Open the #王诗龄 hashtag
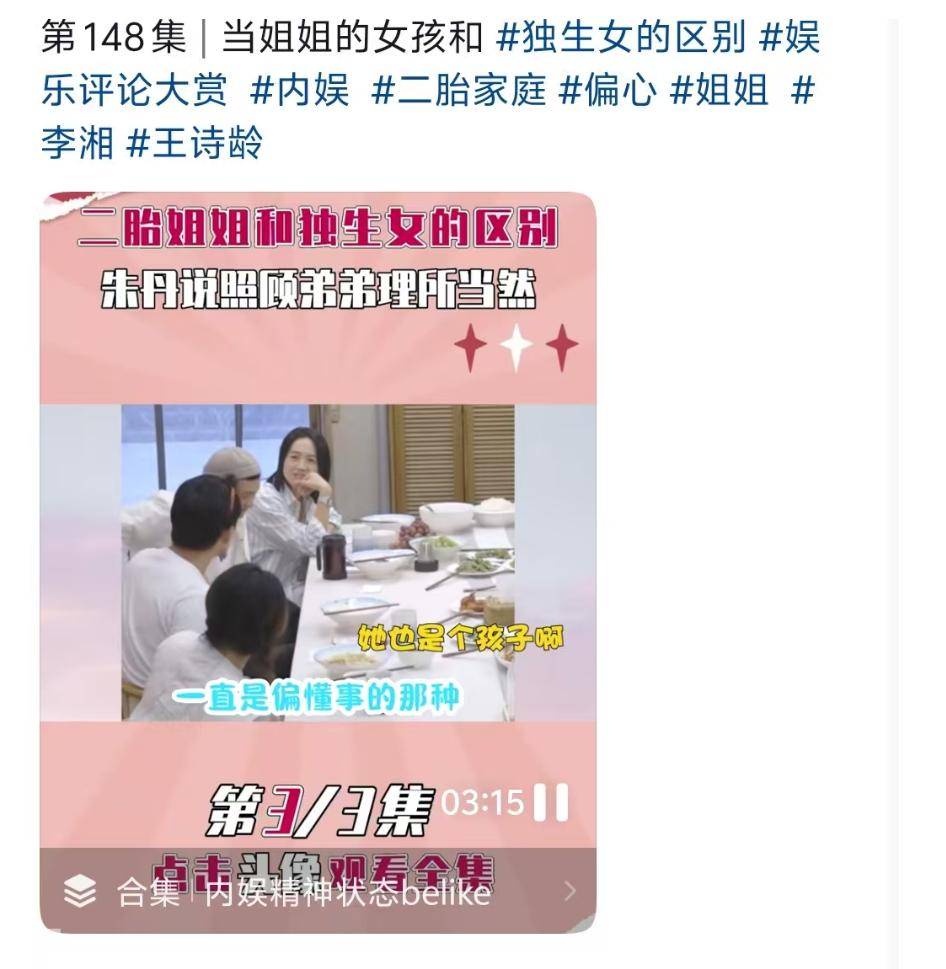The width and height of the screenshot is (946, 969). 194,142
